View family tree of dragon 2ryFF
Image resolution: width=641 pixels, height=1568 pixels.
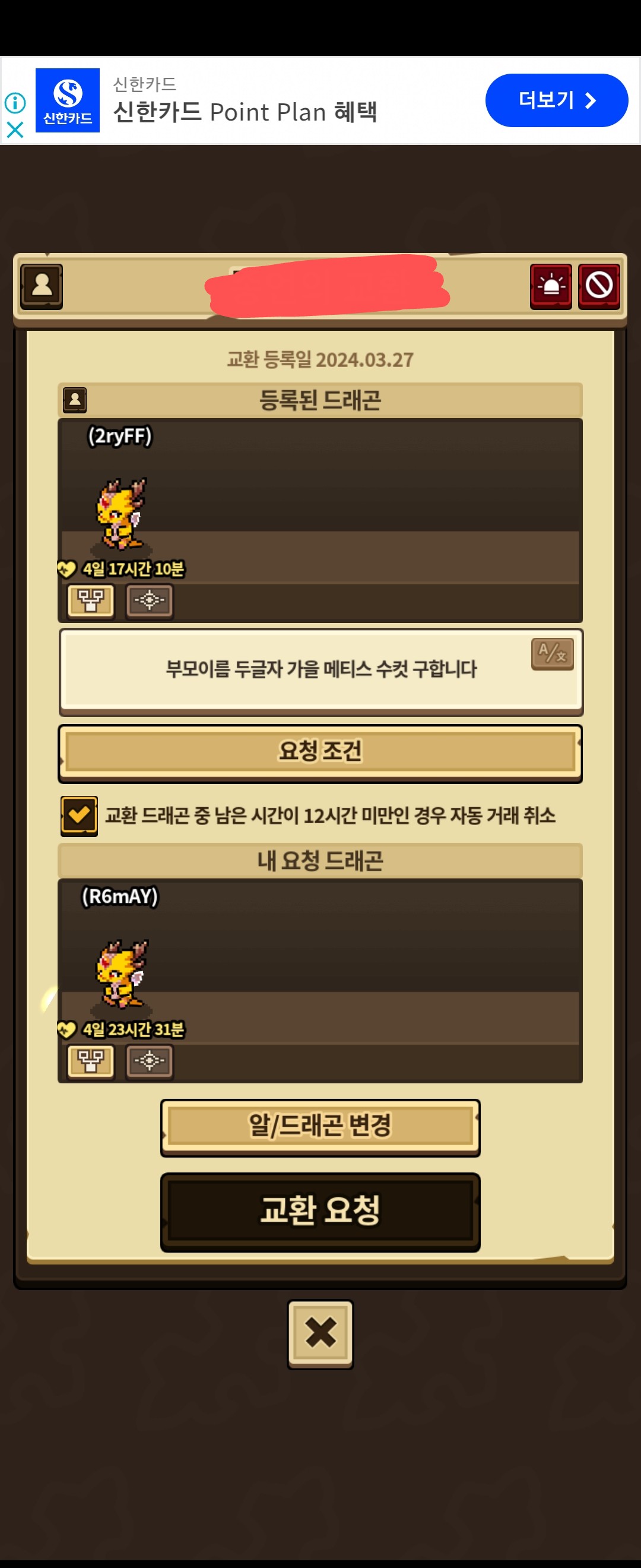[x=91, y=601]
